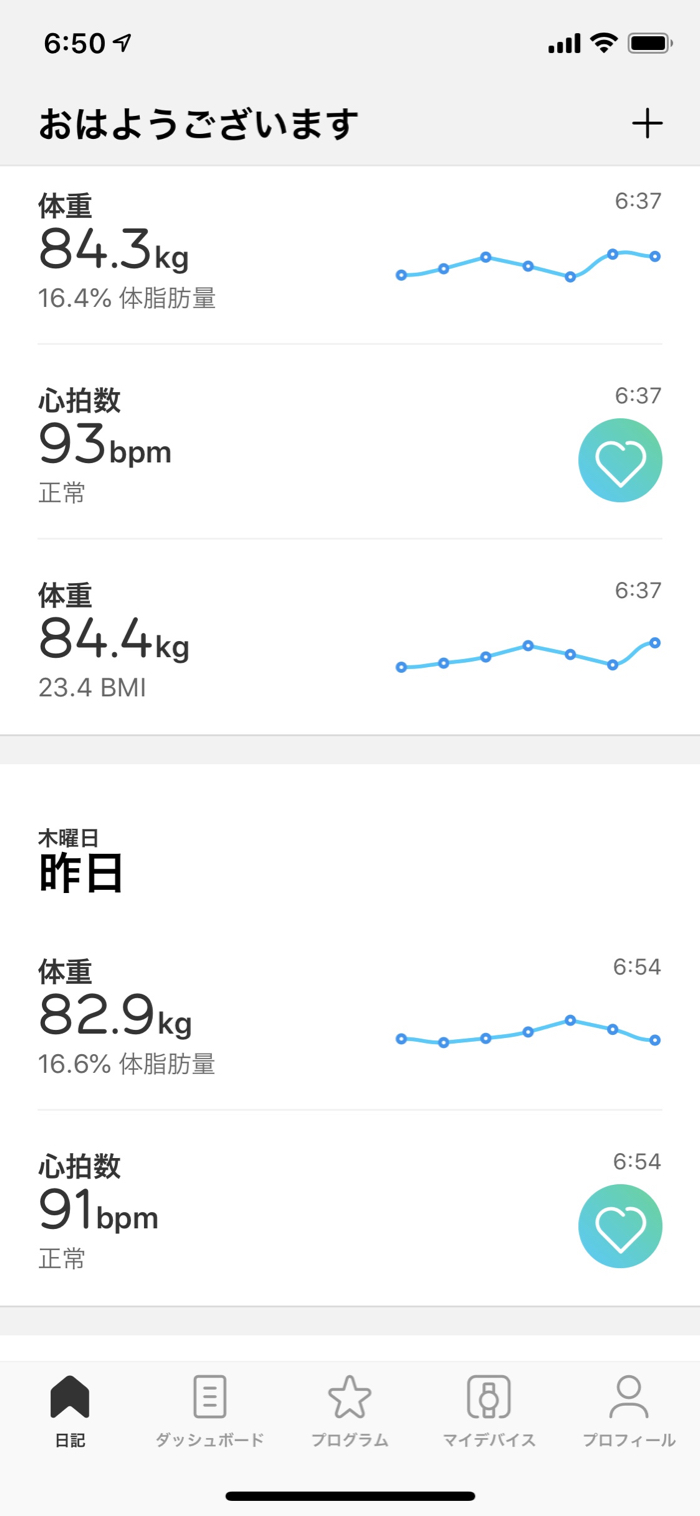700x1516 pixels.
Task: Open the 93 bpm heart rate entry
Action: (x=350, y=444)
